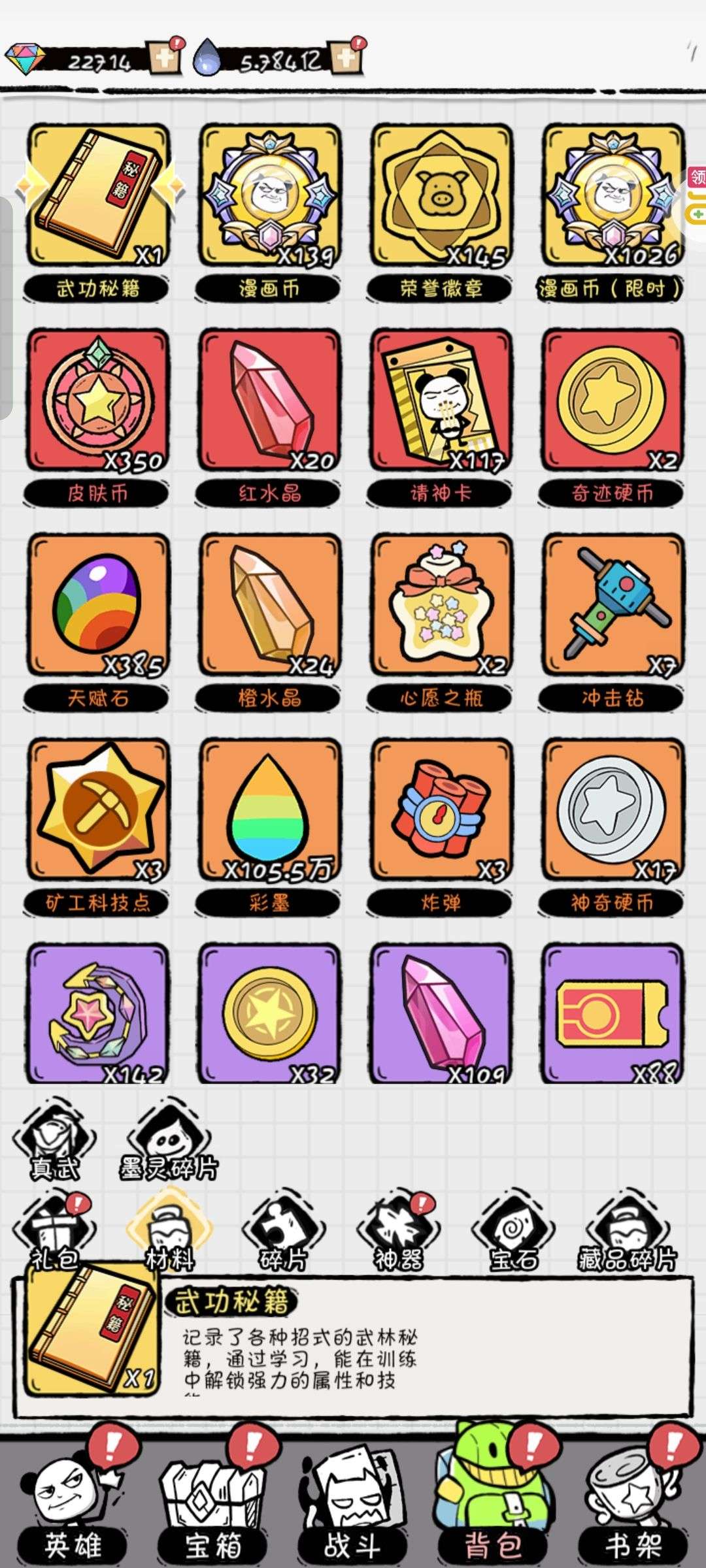Select the 漫画币 item
This screenshot has width=706, height=1568.
pos(269,196)
